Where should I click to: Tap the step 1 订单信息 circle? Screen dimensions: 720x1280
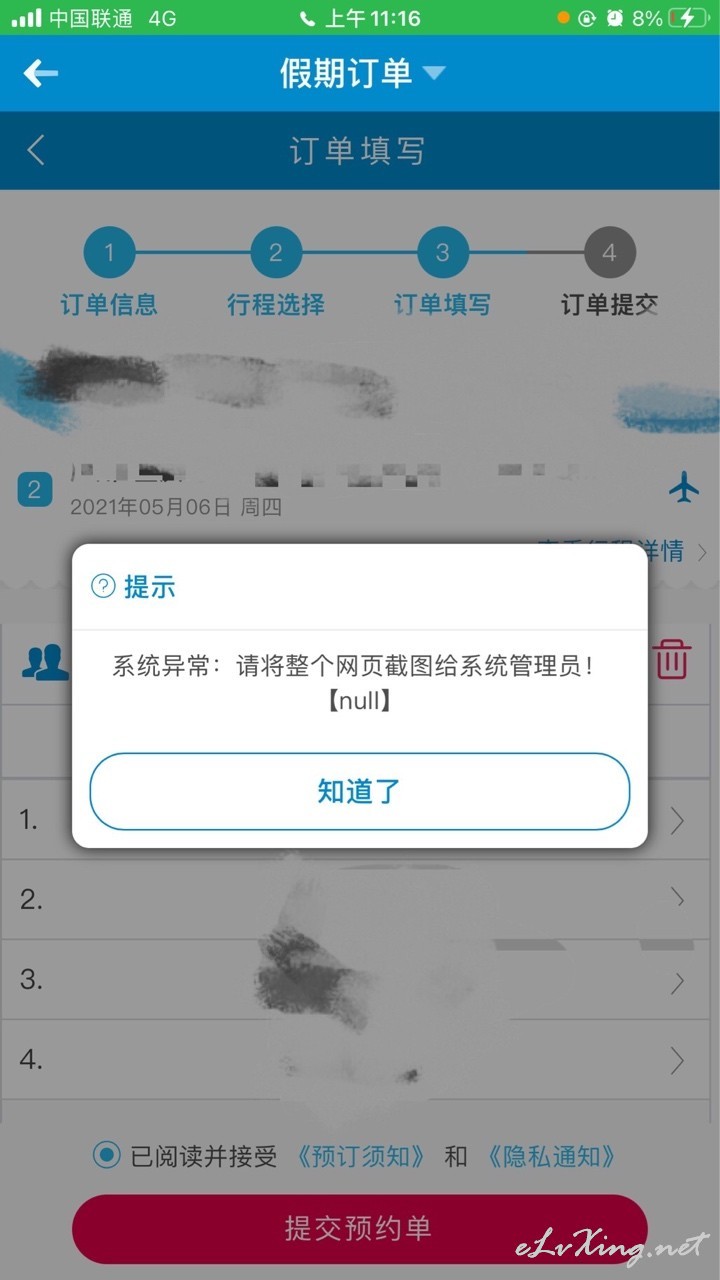point(109,253)
